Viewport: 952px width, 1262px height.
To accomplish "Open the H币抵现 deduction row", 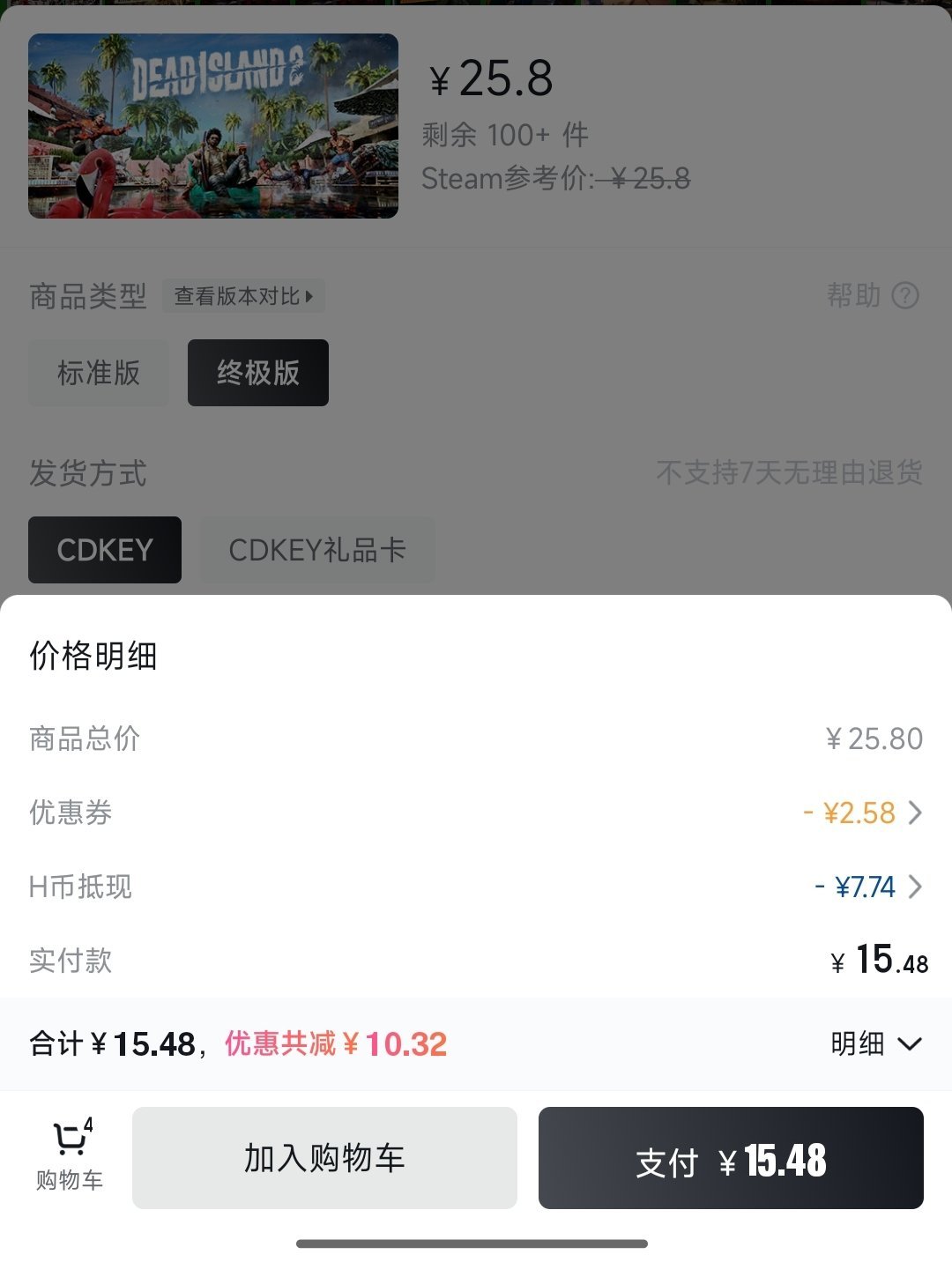I will click(867, 887).
